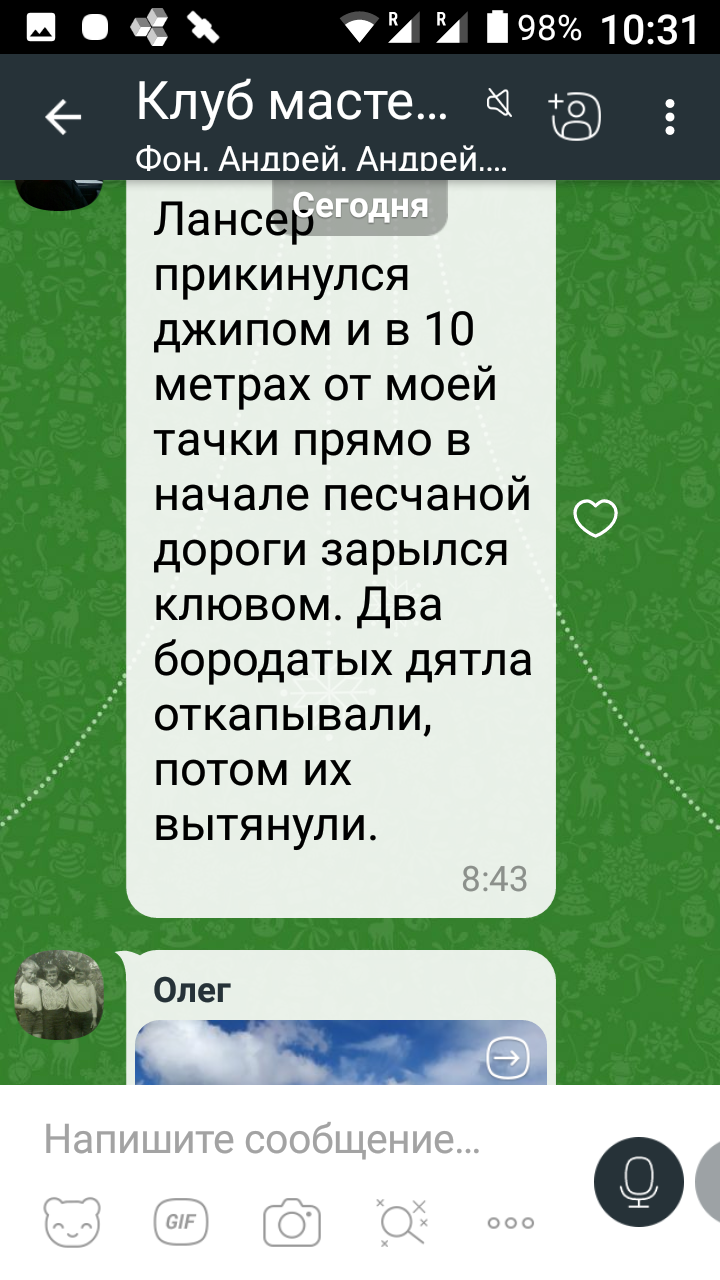Open the chat extensions search icon

[401, 1222]
